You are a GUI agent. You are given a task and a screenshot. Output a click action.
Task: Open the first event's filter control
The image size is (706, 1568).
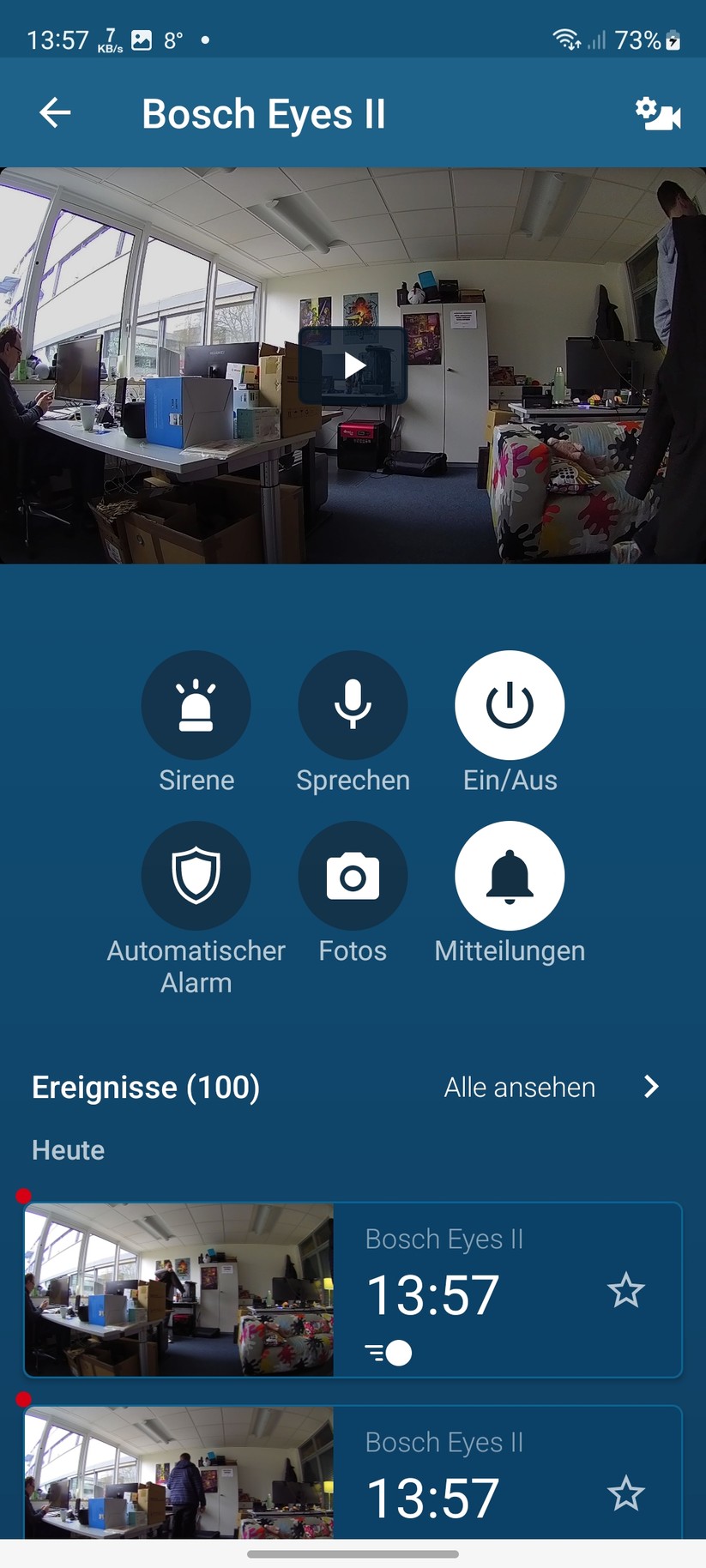387,1354
